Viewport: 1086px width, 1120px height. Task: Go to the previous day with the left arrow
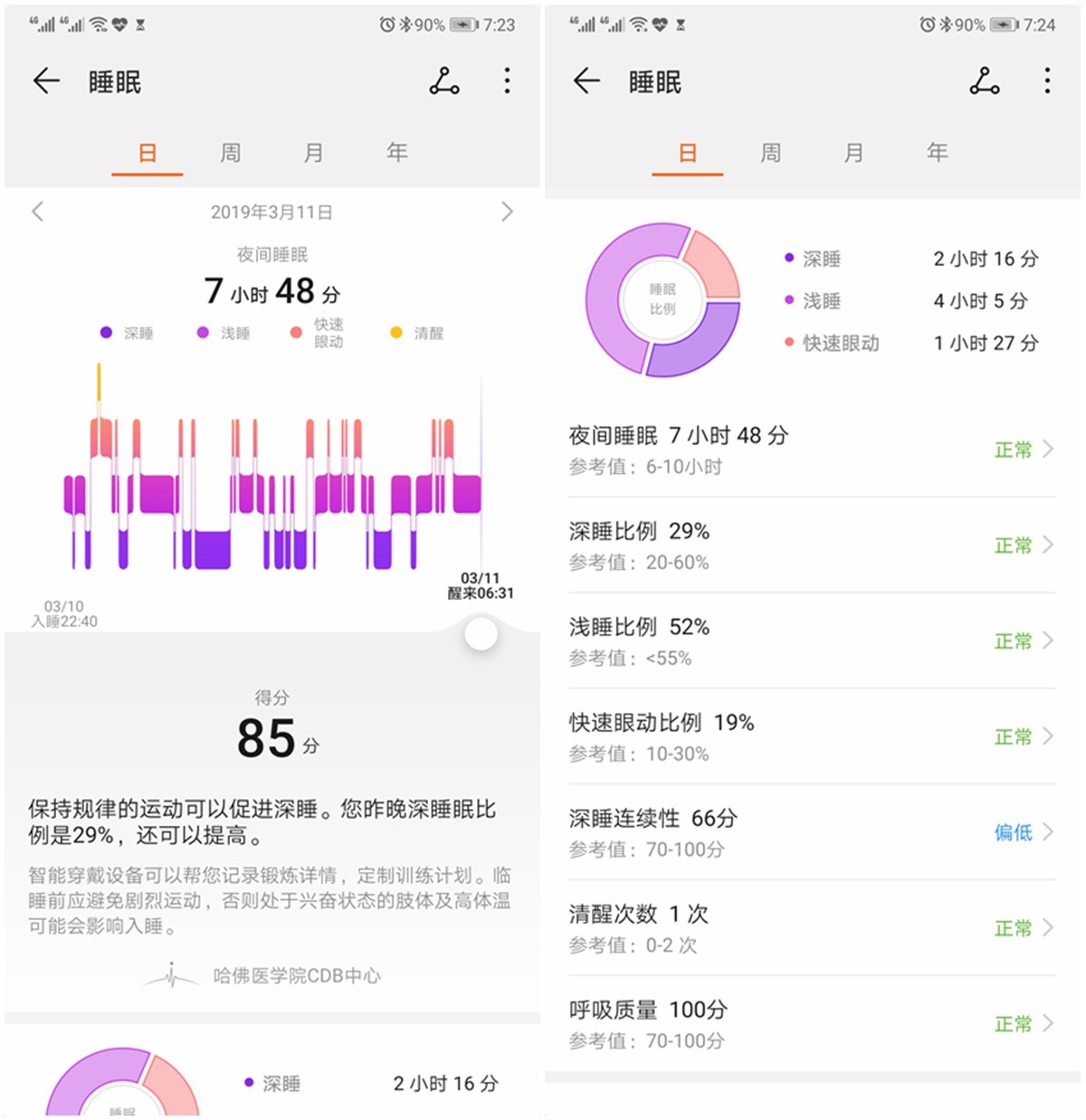[37, 211]
